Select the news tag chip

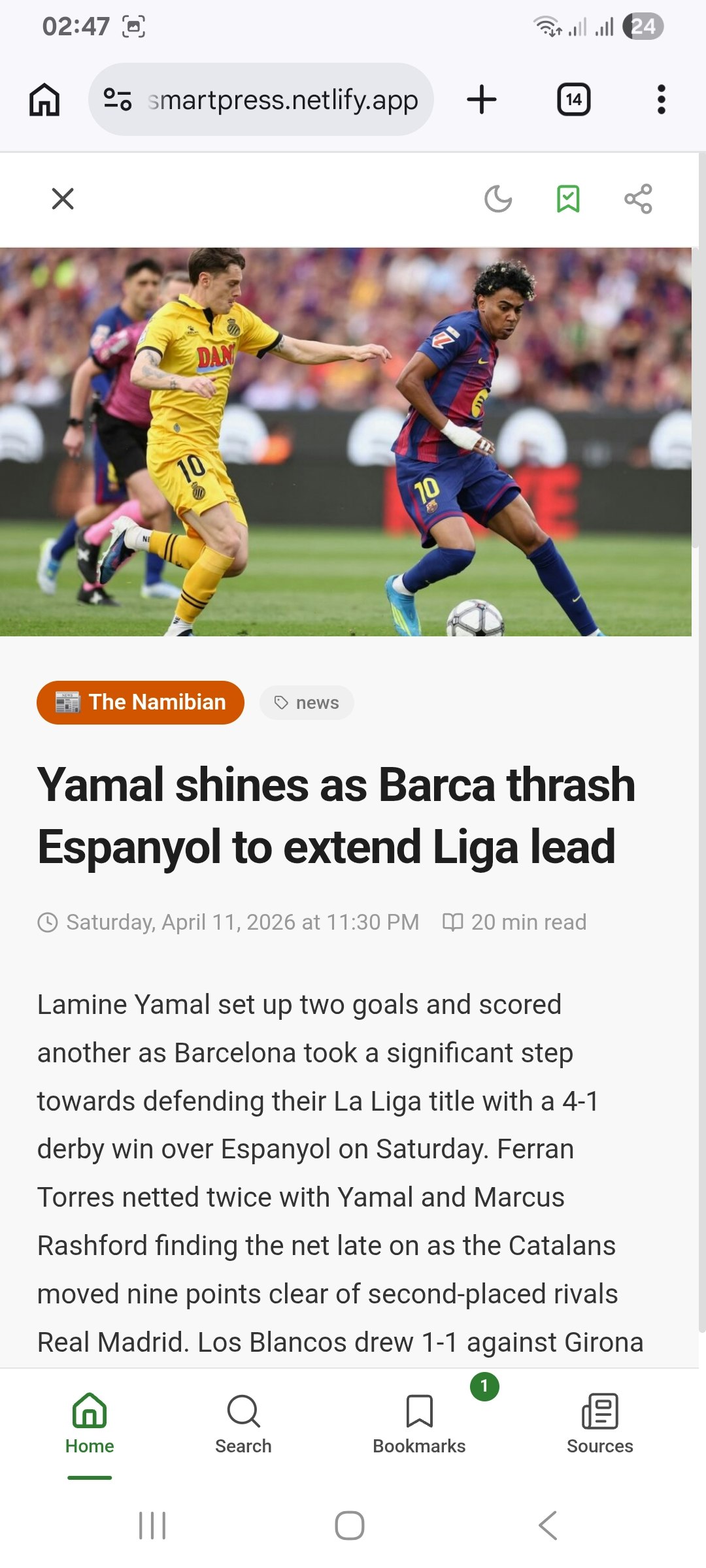pos(307,703)
